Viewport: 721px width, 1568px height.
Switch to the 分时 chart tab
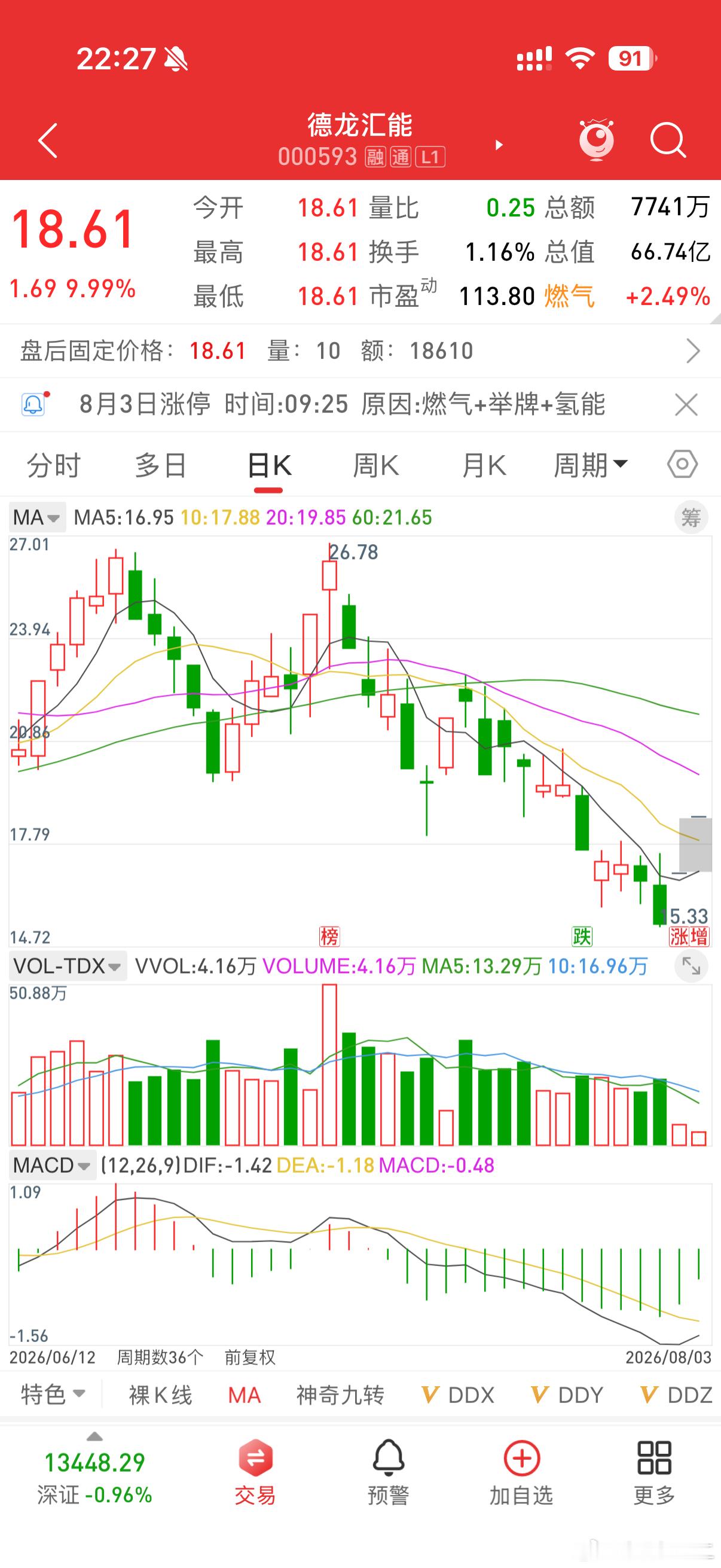[x=54, y=466]
